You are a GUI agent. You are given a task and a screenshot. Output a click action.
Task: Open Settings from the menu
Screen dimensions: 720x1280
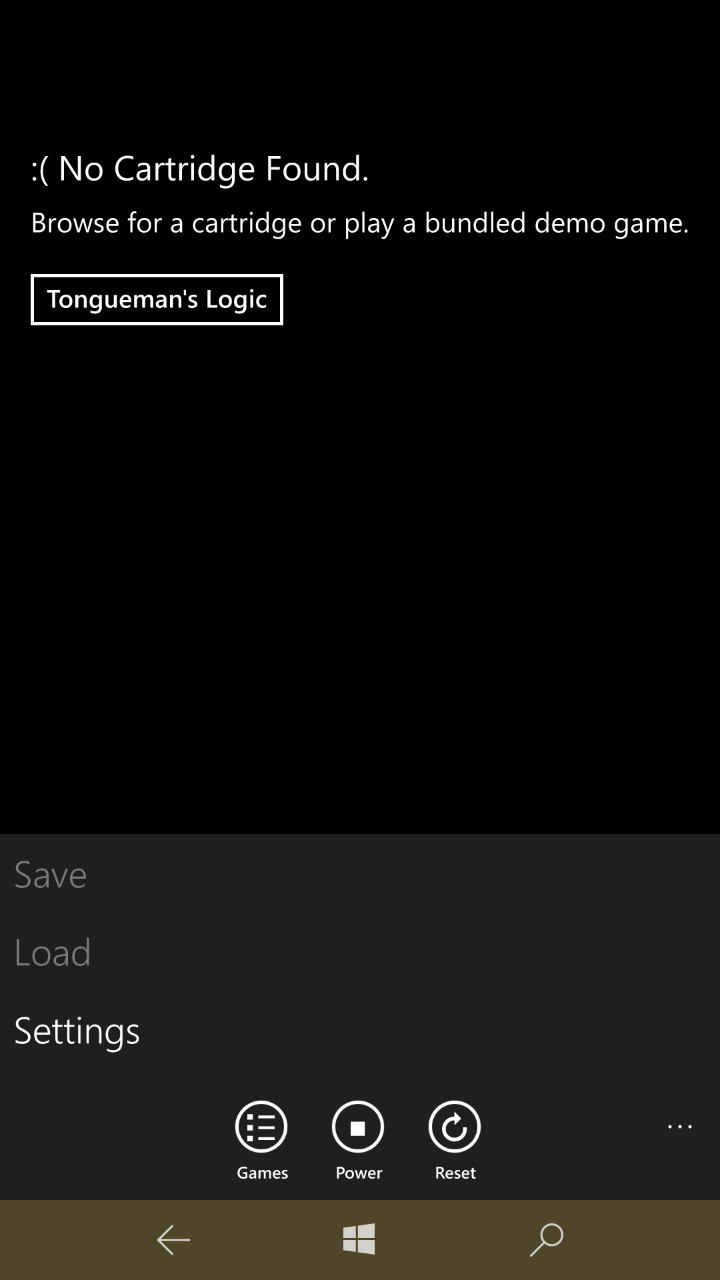[77, 1031]
